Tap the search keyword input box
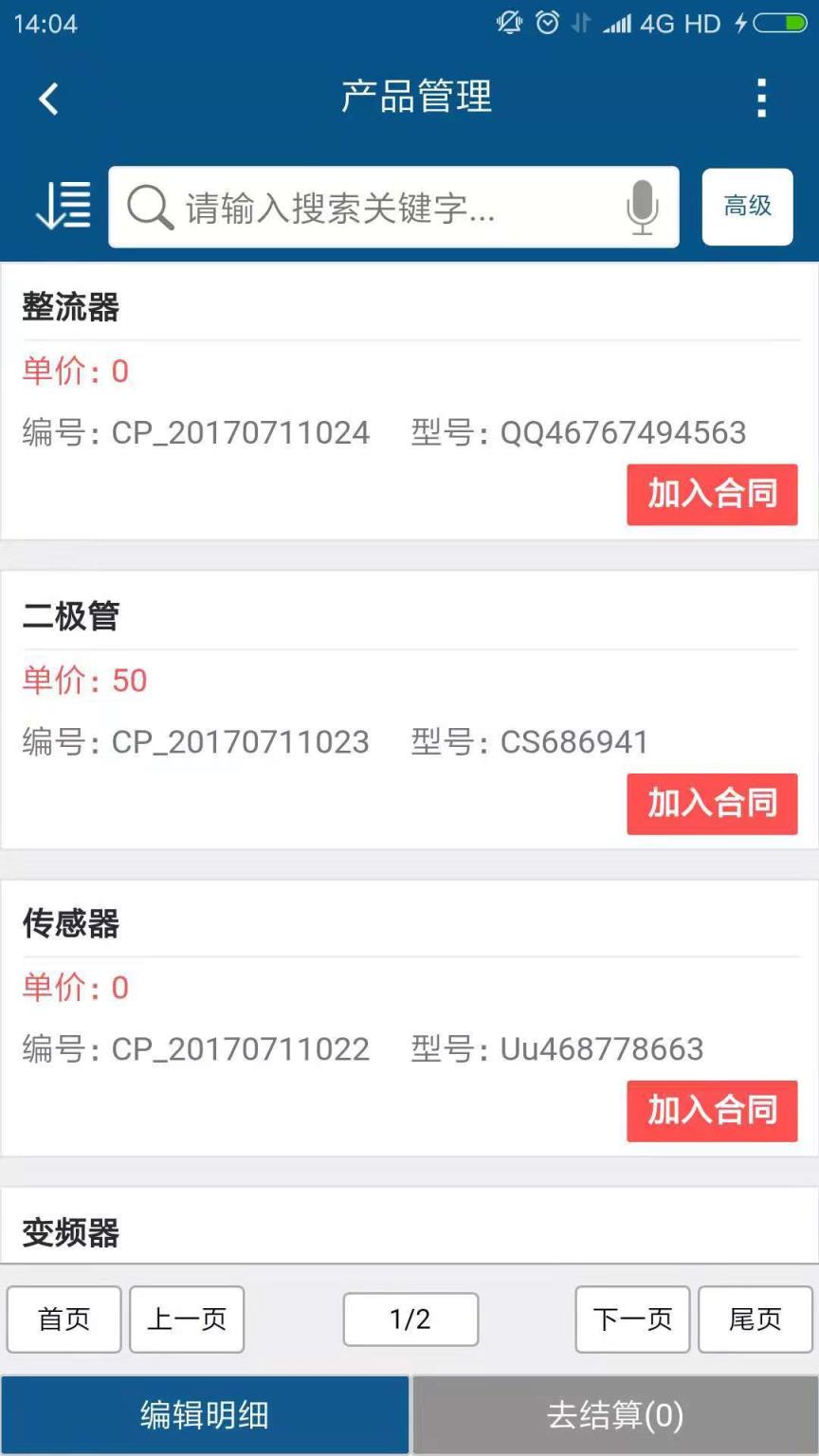This screenshot has width=819, height=1456. coord(379,207)
